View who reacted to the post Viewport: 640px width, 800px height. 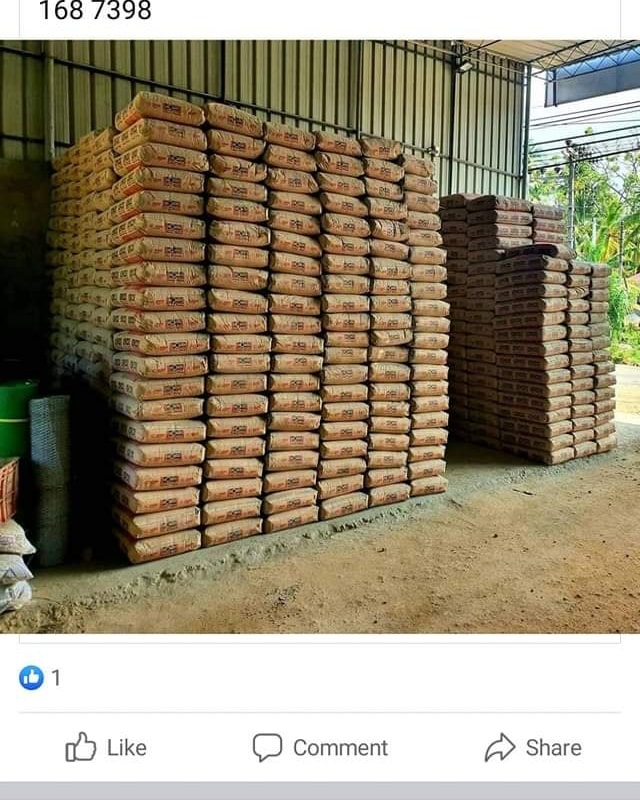point(40,678)
